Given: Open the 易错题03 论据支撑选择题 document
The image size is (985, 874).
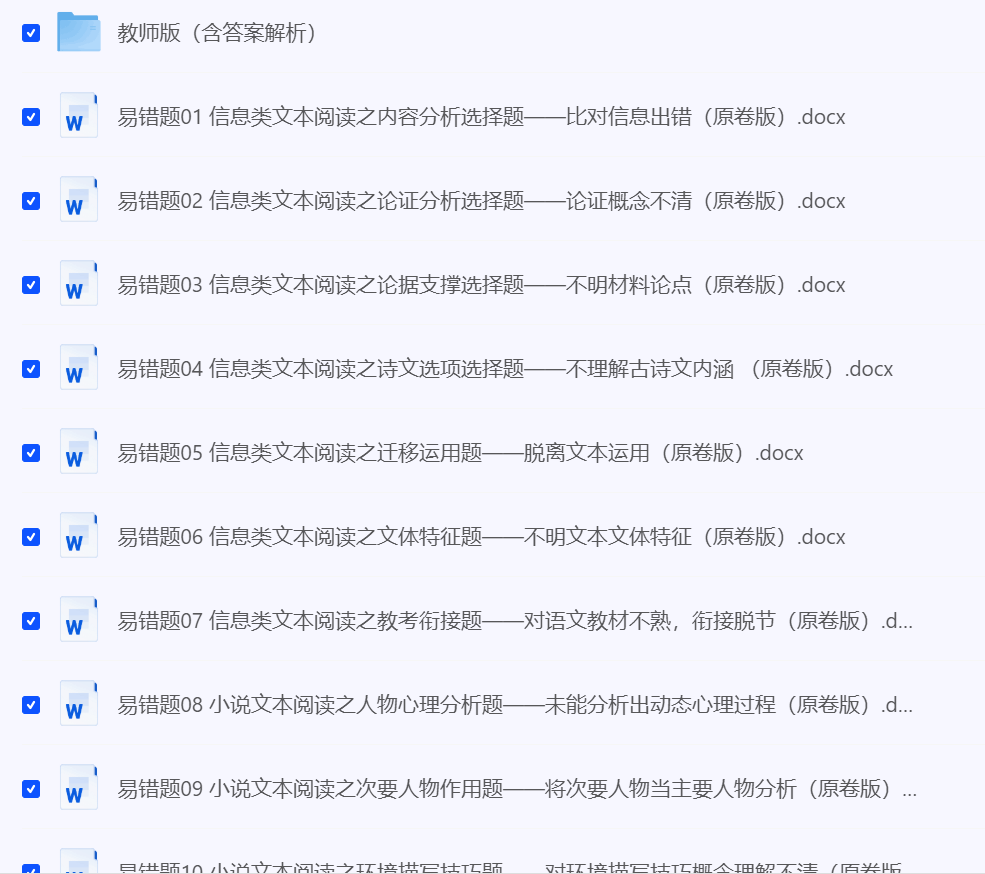Looking at the screenshot, I should coord(481,285).
